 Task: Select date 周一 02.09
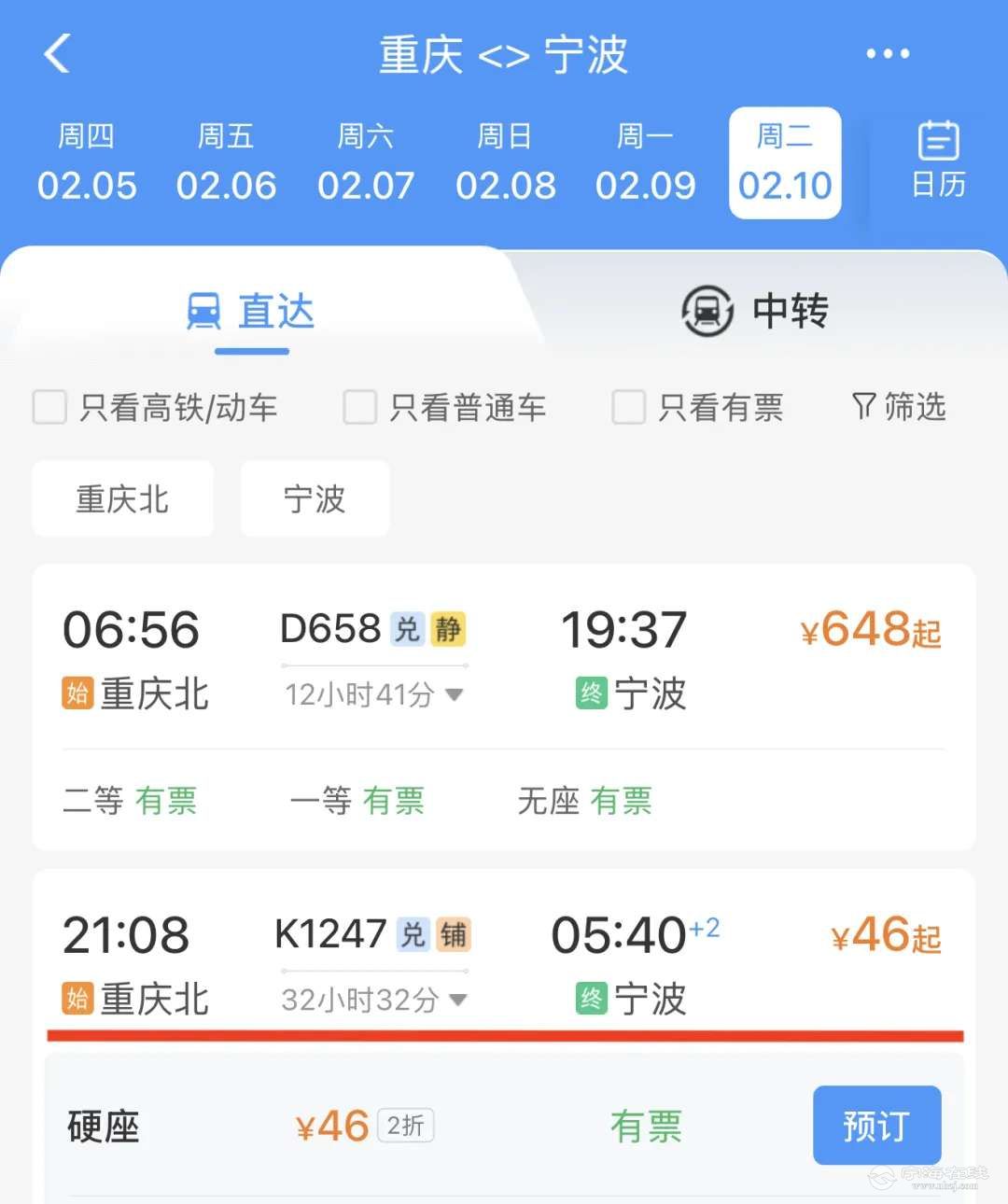tap(645, 162)
